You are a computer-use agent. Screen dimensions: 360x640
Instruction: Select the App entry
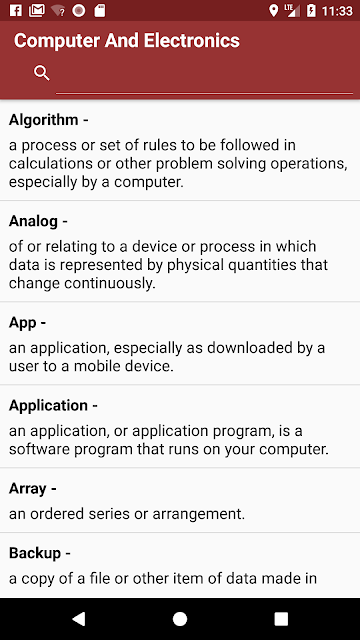[x=180, y=343]
